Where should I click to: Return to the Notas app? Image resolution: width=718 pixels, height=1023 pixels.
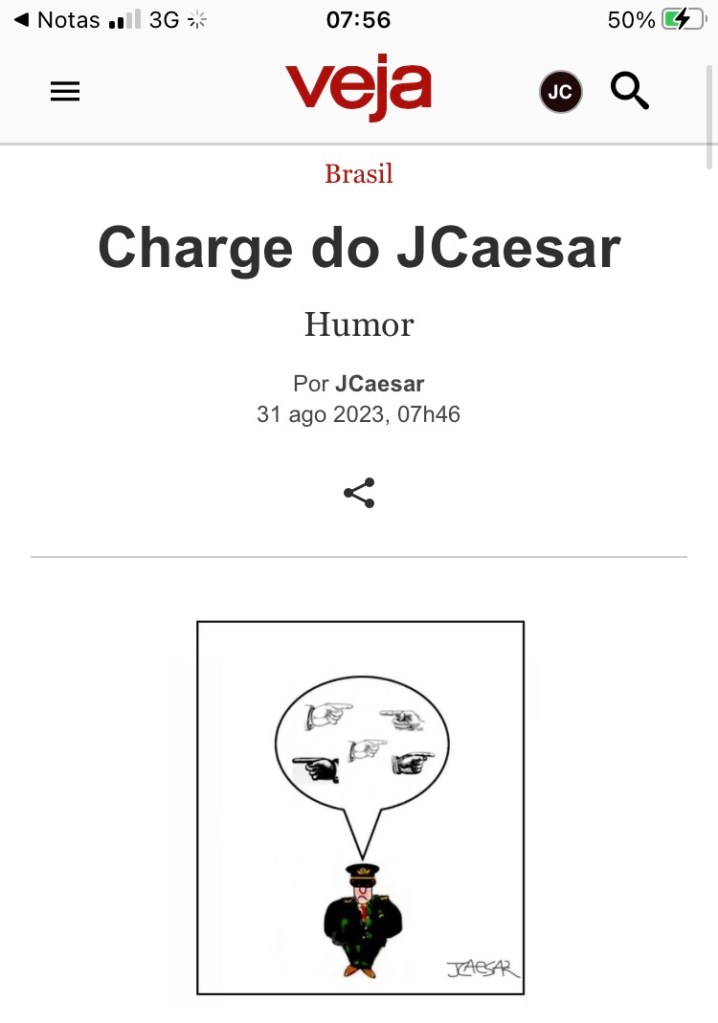click(57, 19)
